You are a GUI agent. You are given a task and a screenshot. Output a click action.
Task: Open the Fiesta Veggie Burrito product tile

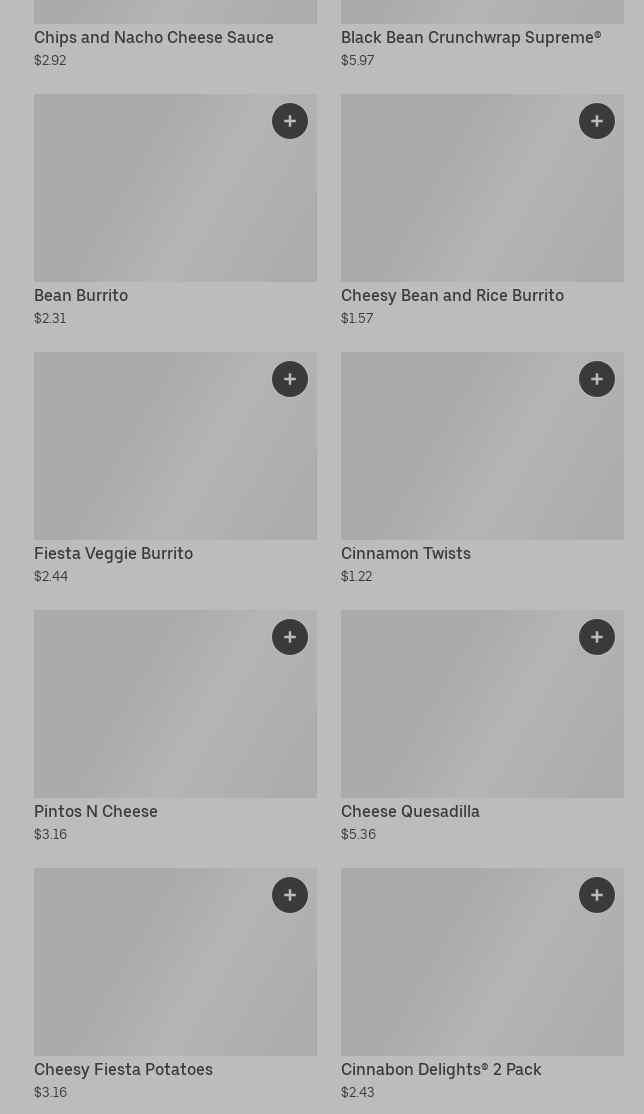[176, 469]
